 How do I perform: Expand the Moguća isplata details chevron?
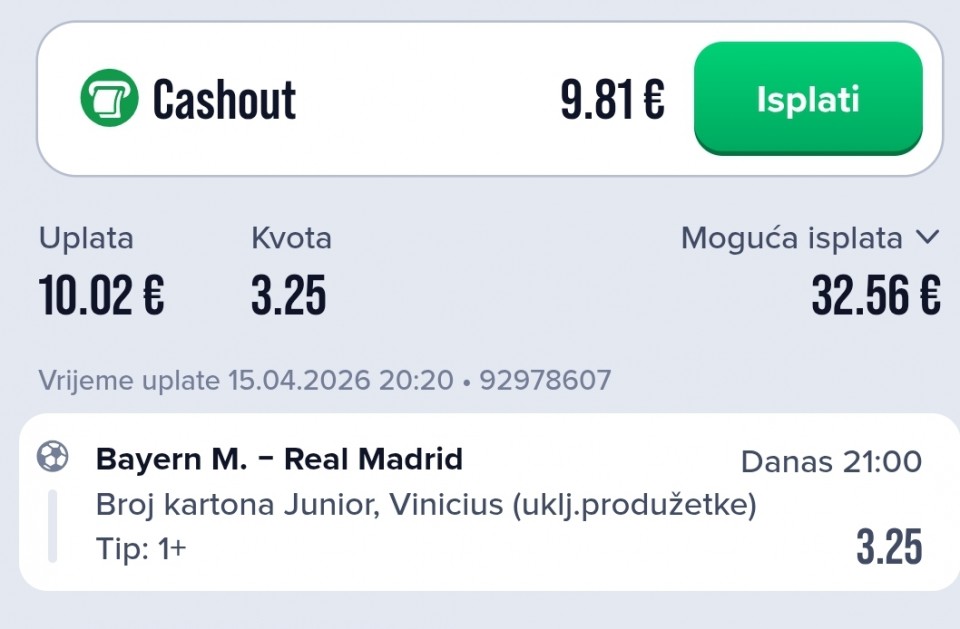pos(927,239)
